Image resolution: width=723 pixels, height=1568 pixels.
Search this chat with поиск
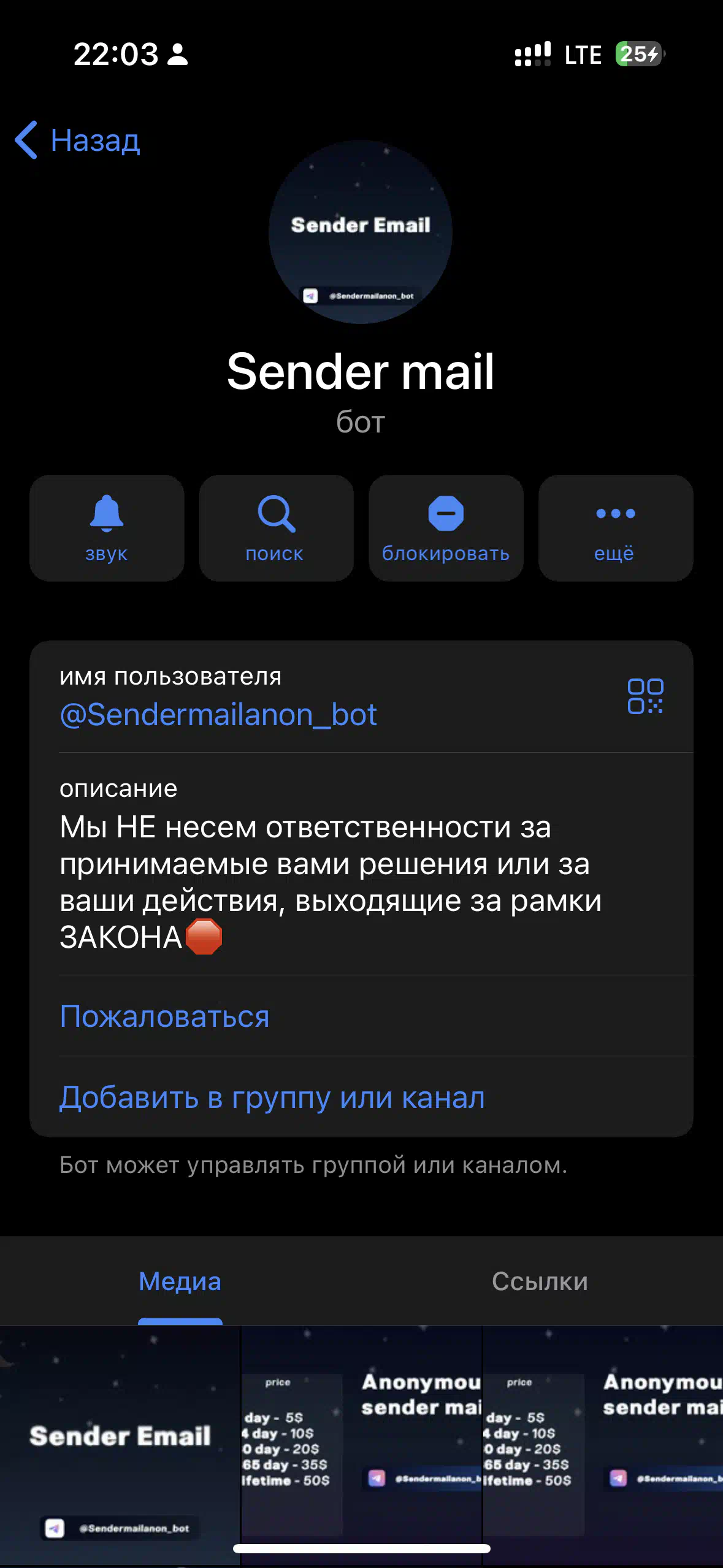[x=276, y=528]
